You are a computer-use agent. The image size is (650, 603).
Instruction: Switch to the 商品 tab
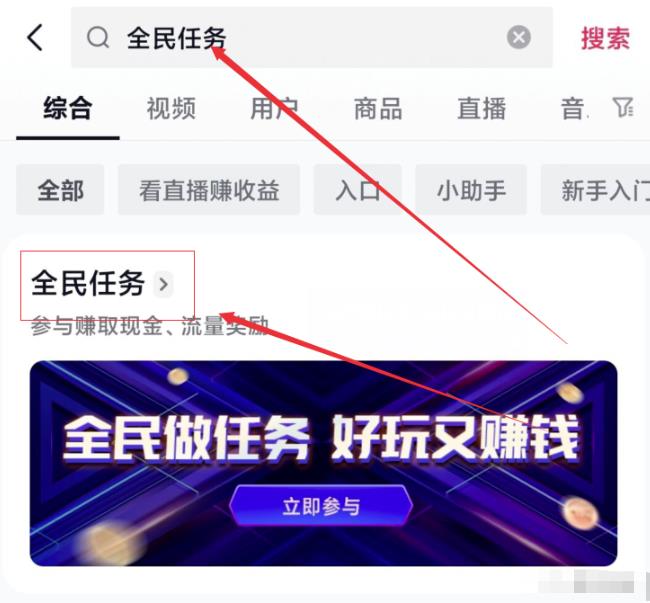pos(378,108)
